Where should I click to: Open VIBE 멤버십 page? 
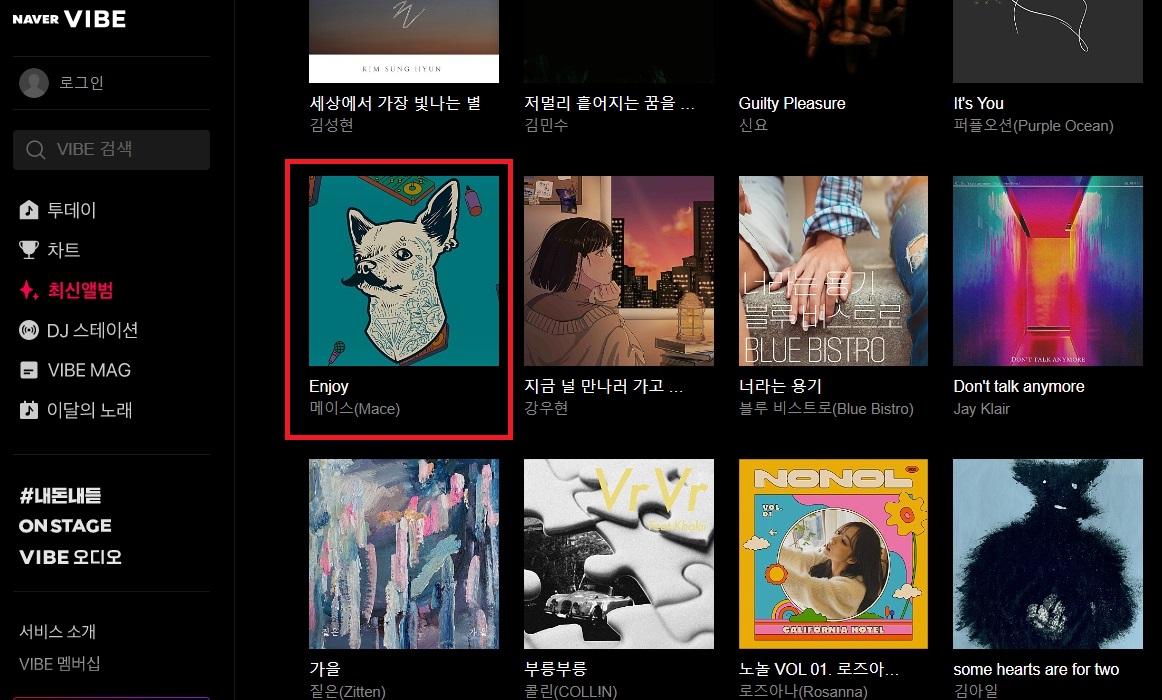(60, 664)
